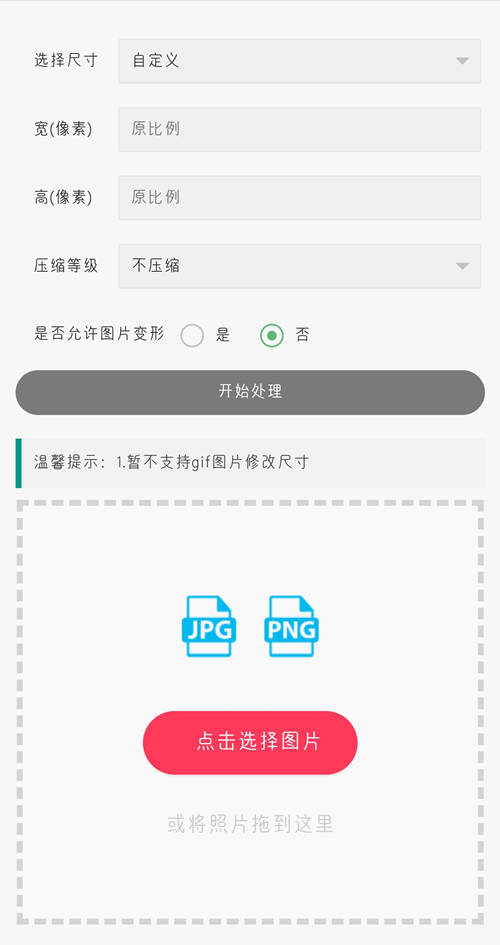This screenshot has height=945, width=500.
Task: Select 是 for allowing image deformation
Action: pos(192,335)
